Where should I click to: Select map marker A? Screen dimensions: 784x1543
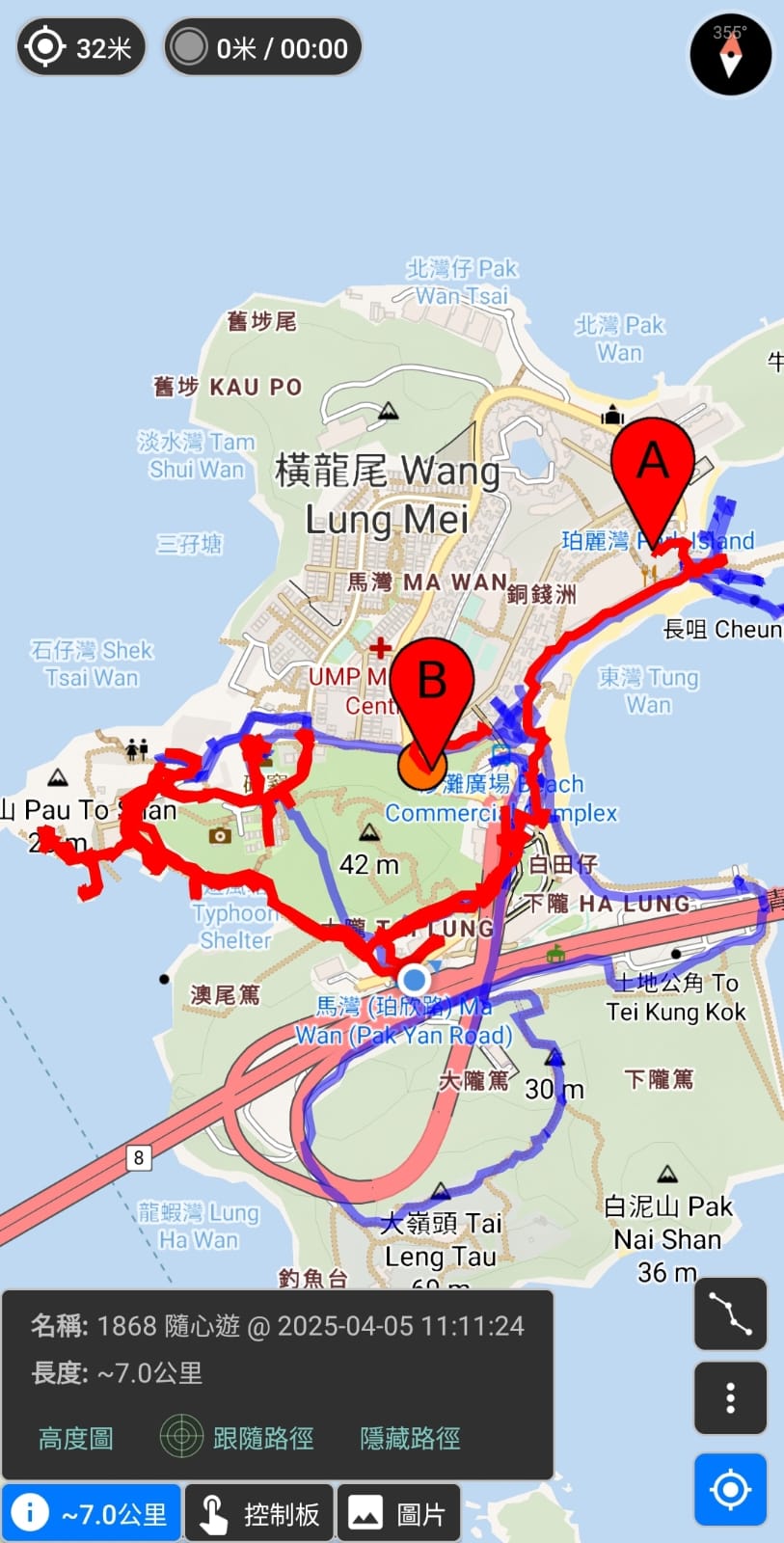click(653, 468)
